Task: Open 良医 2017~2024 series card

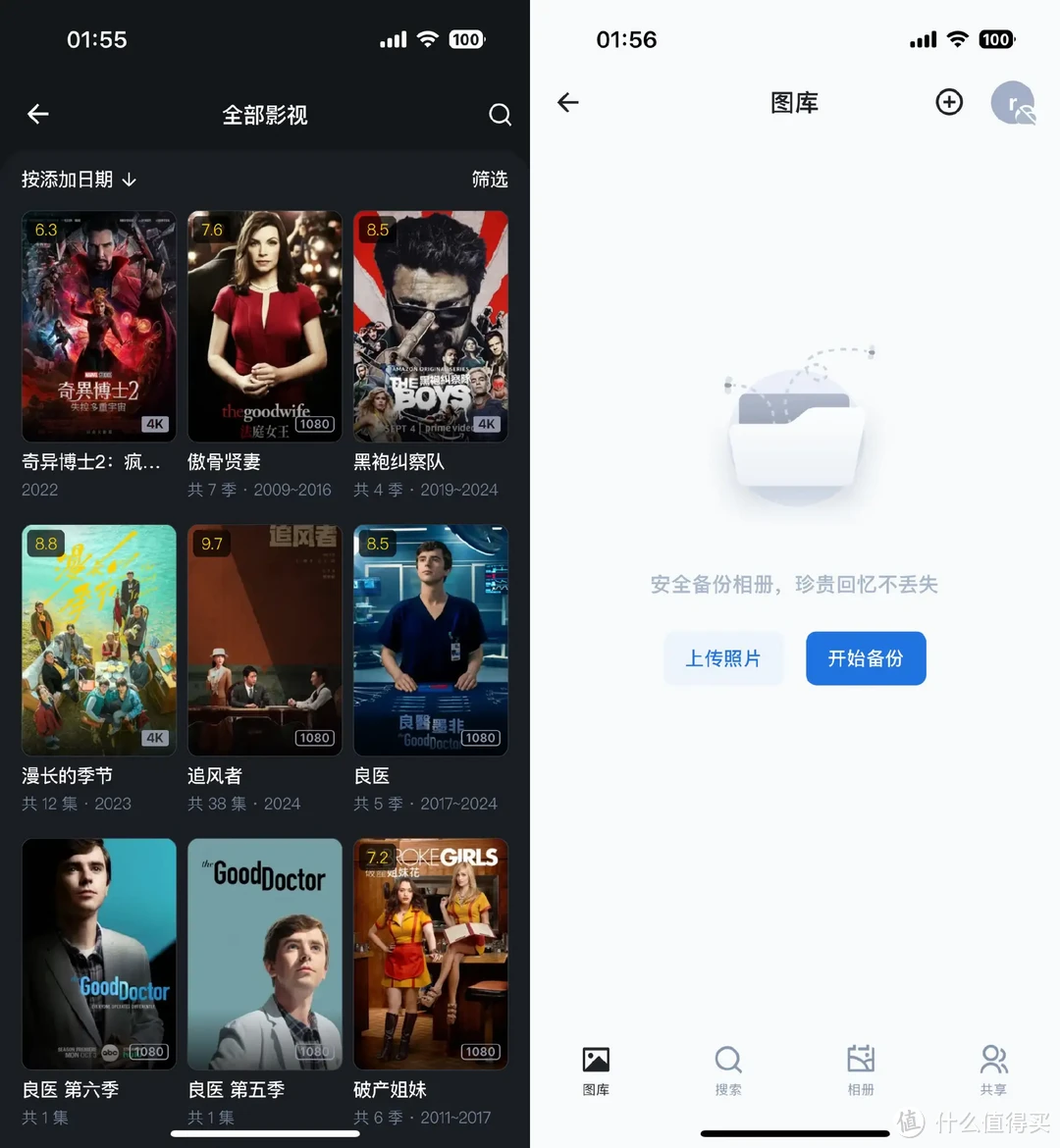Action: tap(431, 640)
